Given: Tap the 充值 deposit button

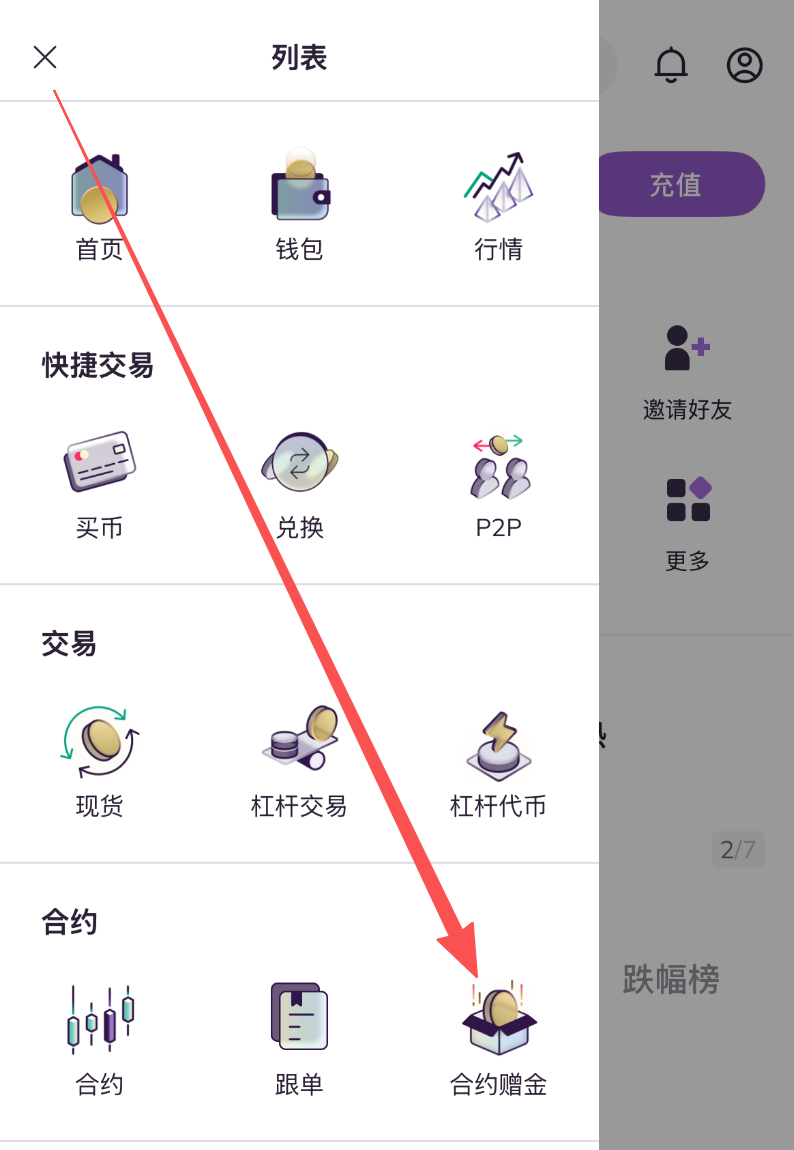Looking at the screenshot, I should tap(678, 184).
